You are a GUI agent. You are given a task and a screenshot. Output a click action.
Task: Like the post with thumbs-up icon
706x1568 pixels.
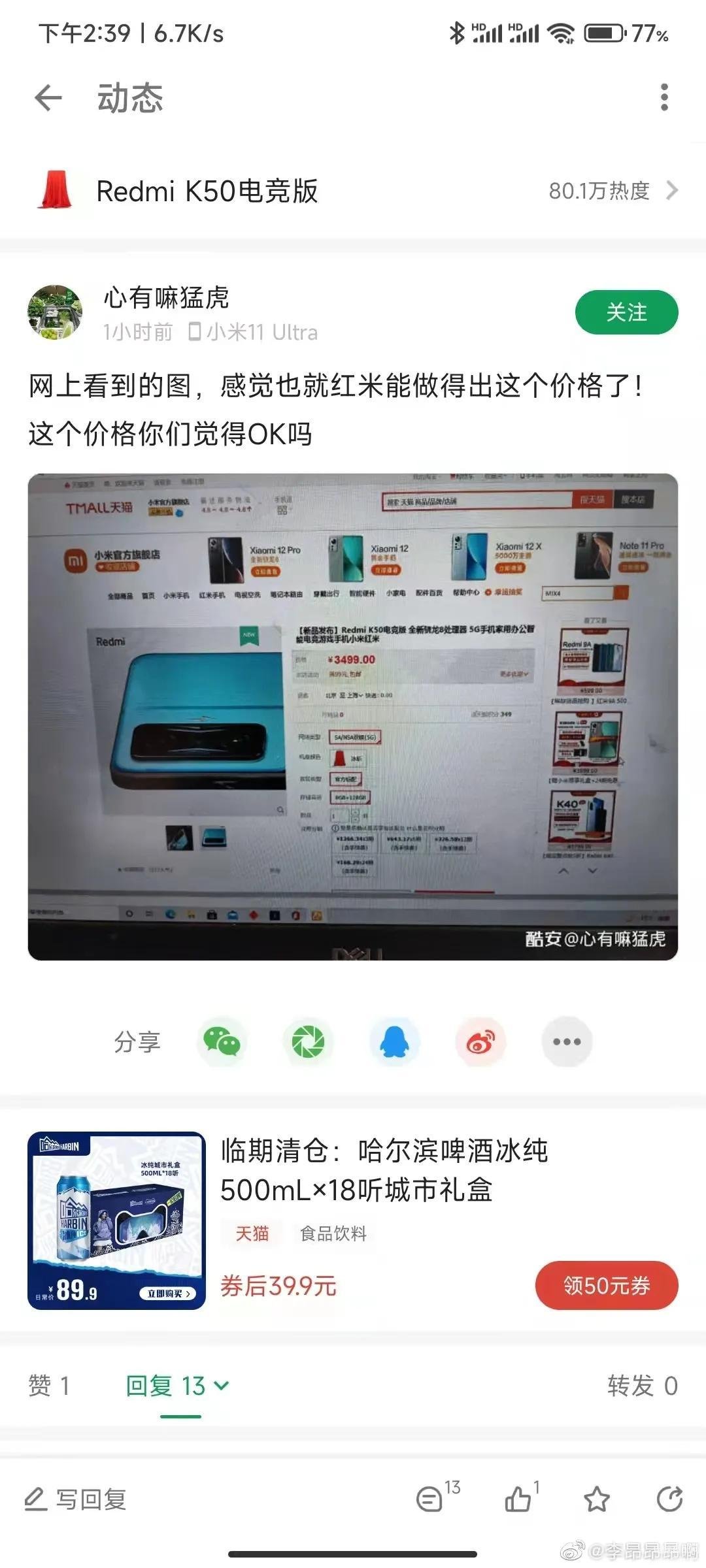pos(518,1499)
